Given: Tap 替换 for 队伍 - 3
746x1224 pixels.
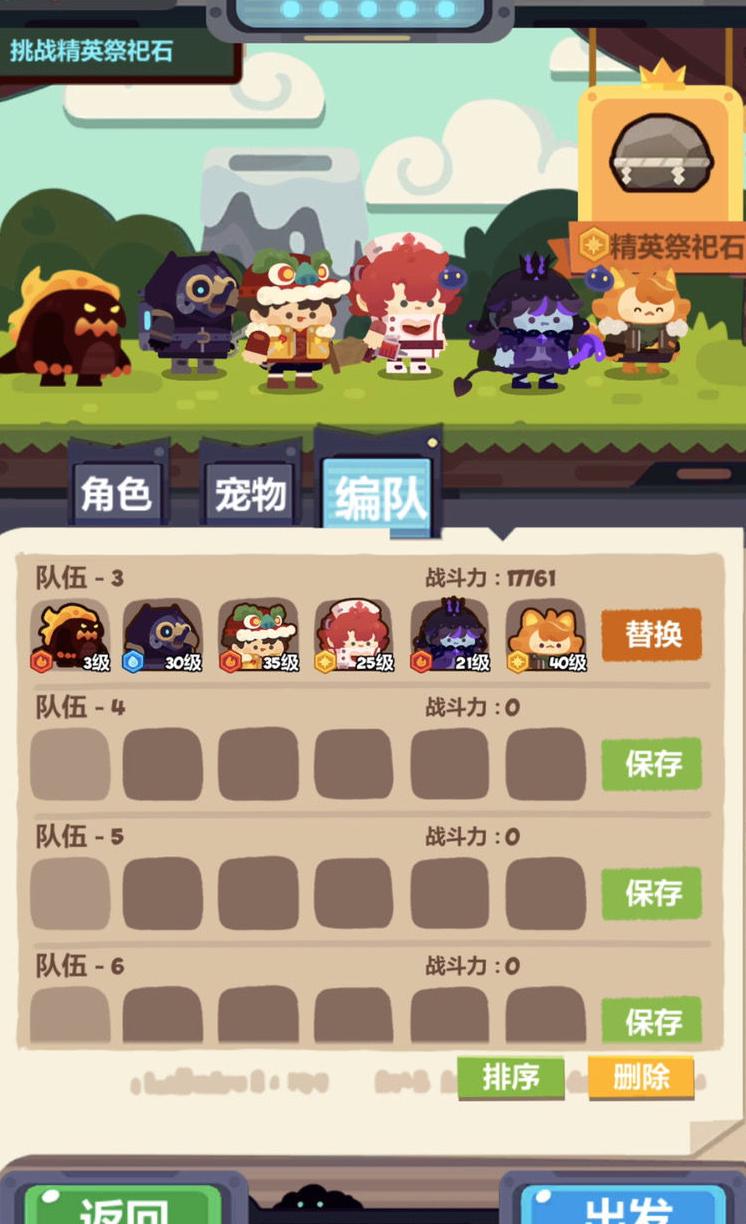Looking at the screenshot, I should [x=651, y=634].
